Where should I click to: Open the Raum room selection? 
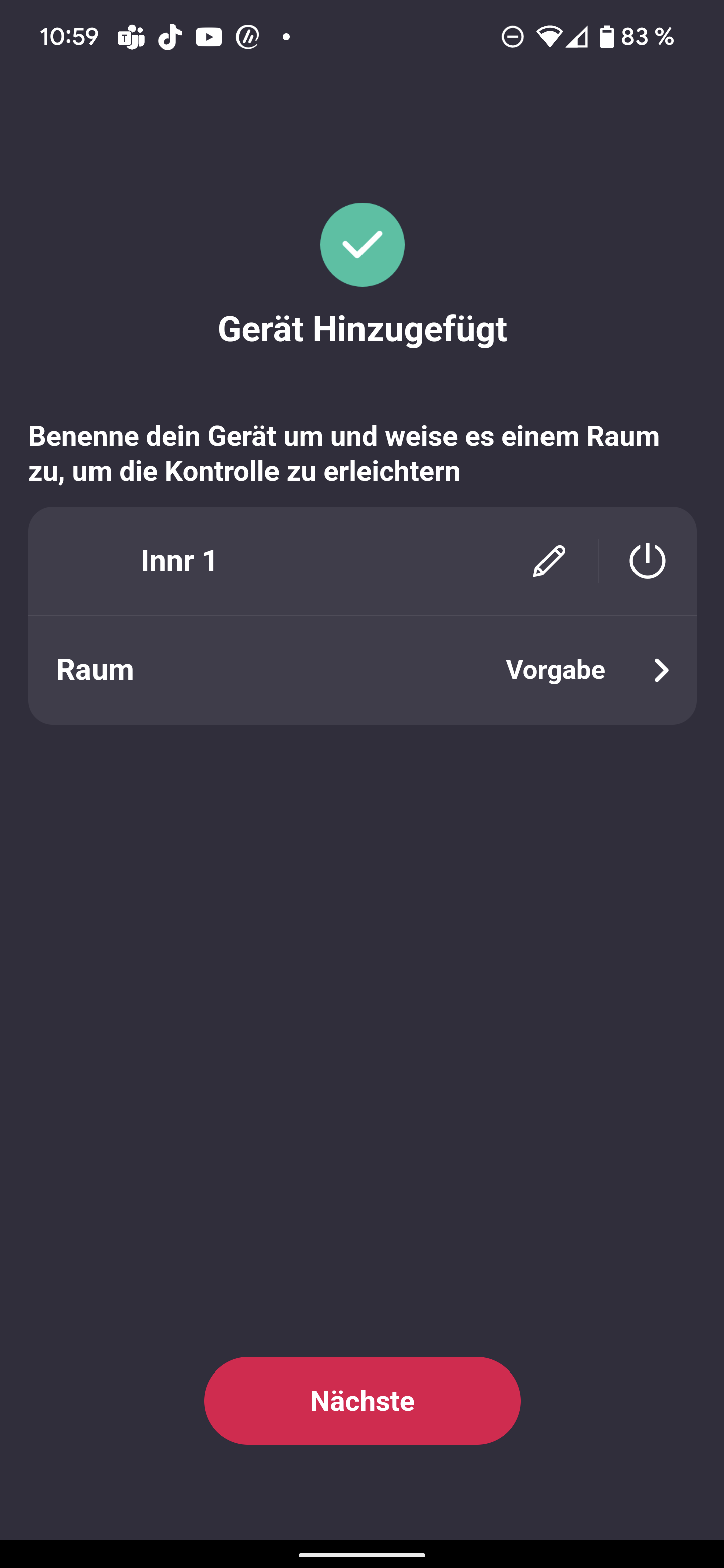pos(363,670)
